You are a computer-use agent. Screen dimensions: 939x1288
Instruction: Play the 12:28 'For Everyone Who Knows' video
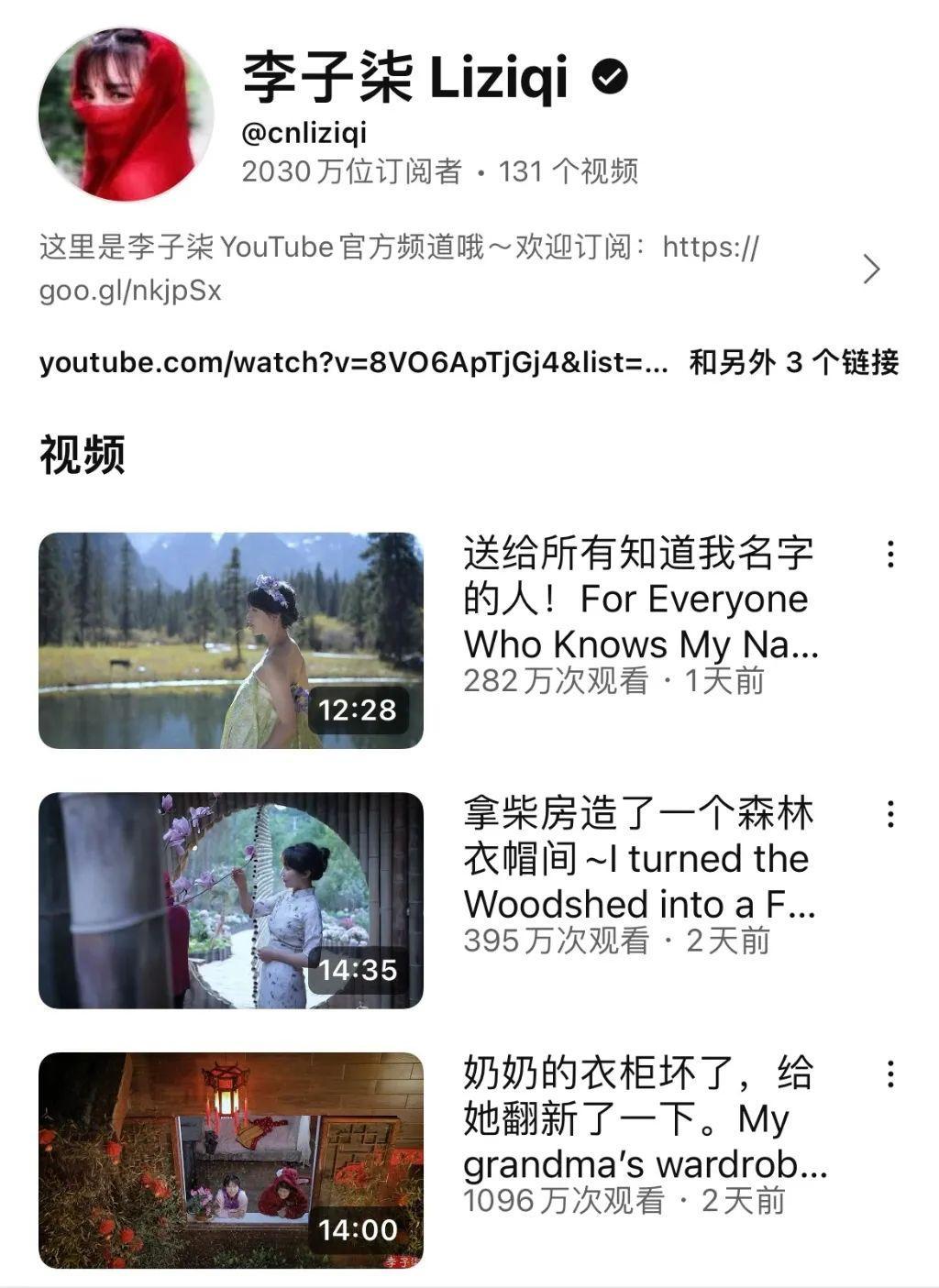point(230,640)
